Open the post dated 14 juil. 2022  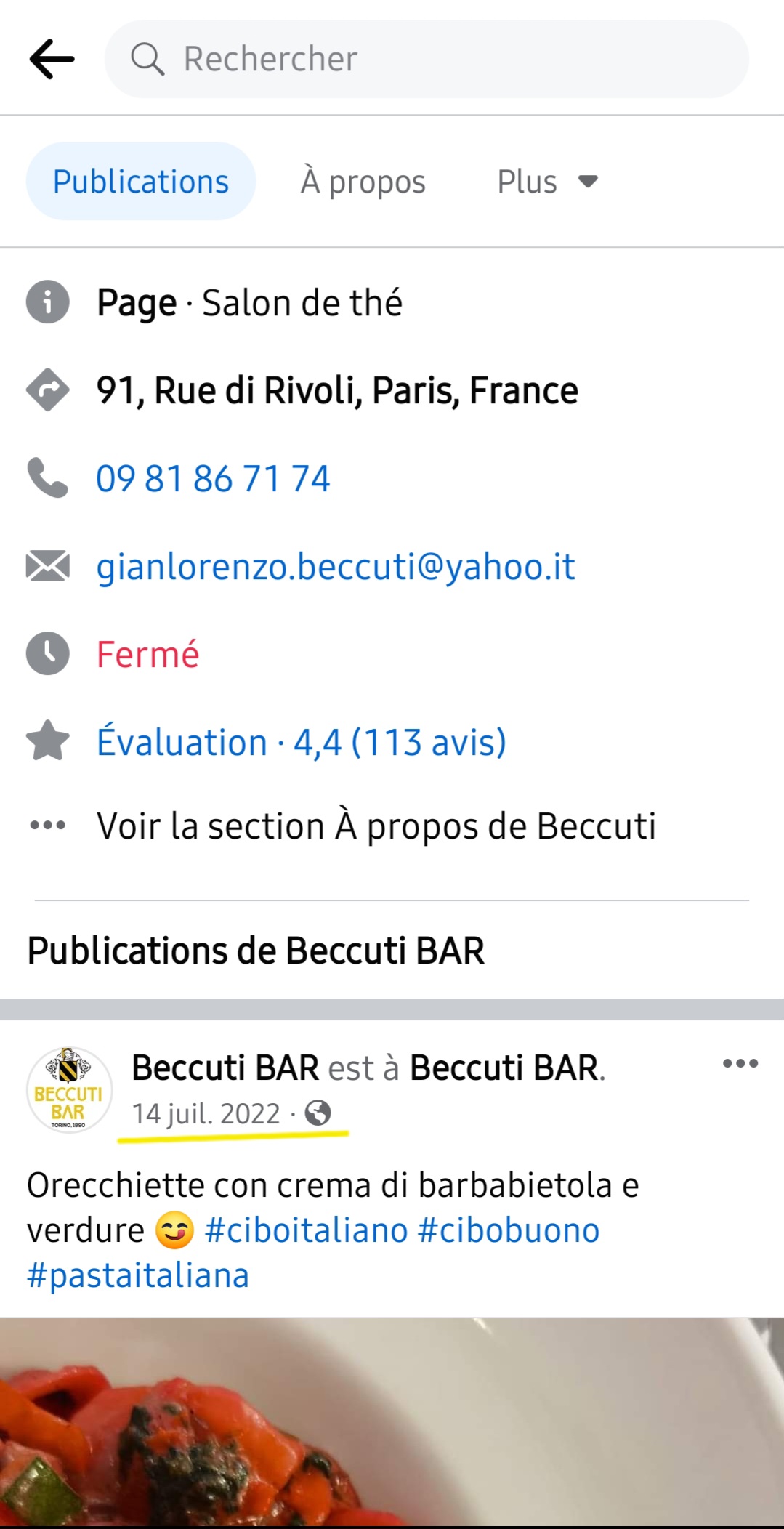206,1113
